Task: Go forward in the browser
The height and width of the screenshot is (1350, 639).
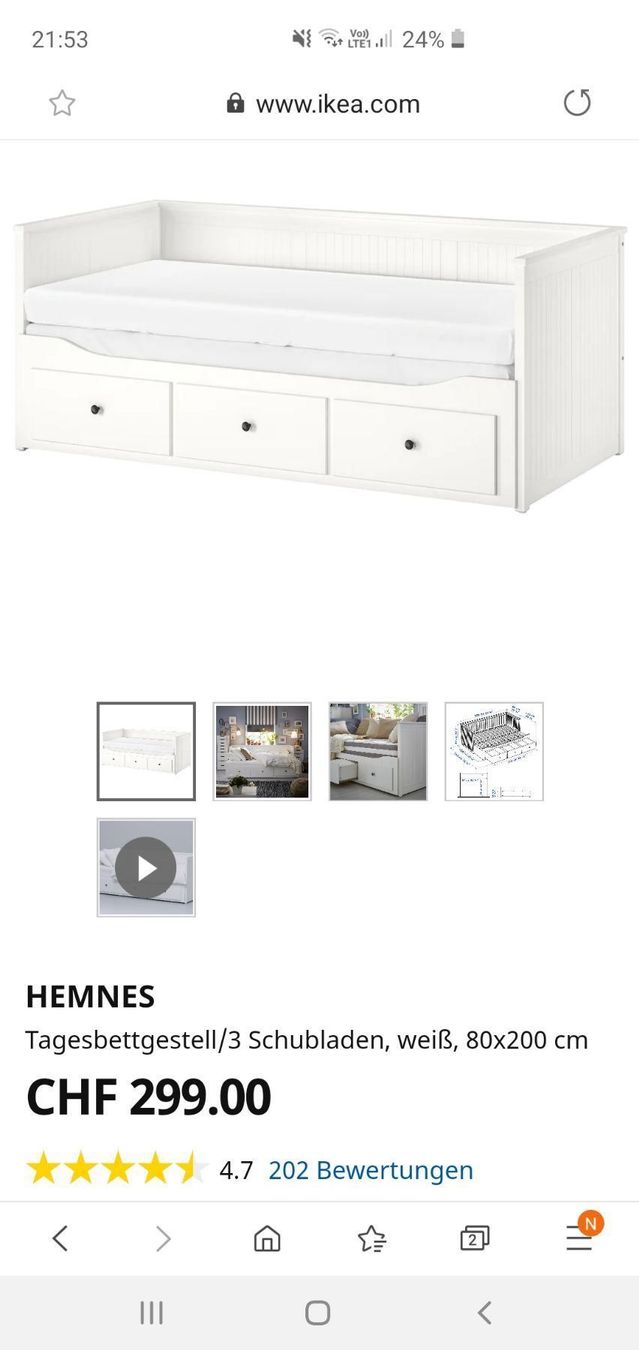Action: (x=163, y=1239)
